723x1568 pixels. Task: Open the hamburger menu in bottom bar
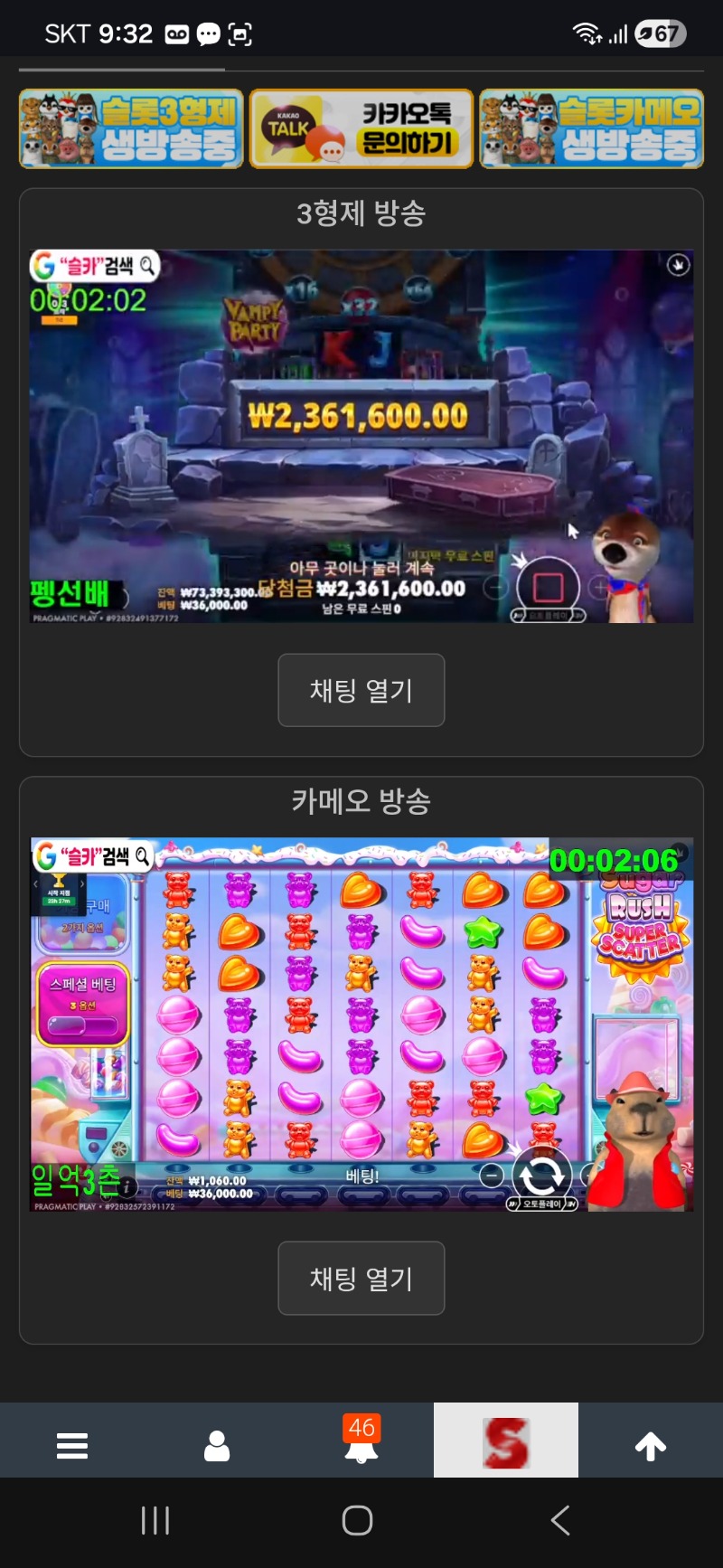72,1445
